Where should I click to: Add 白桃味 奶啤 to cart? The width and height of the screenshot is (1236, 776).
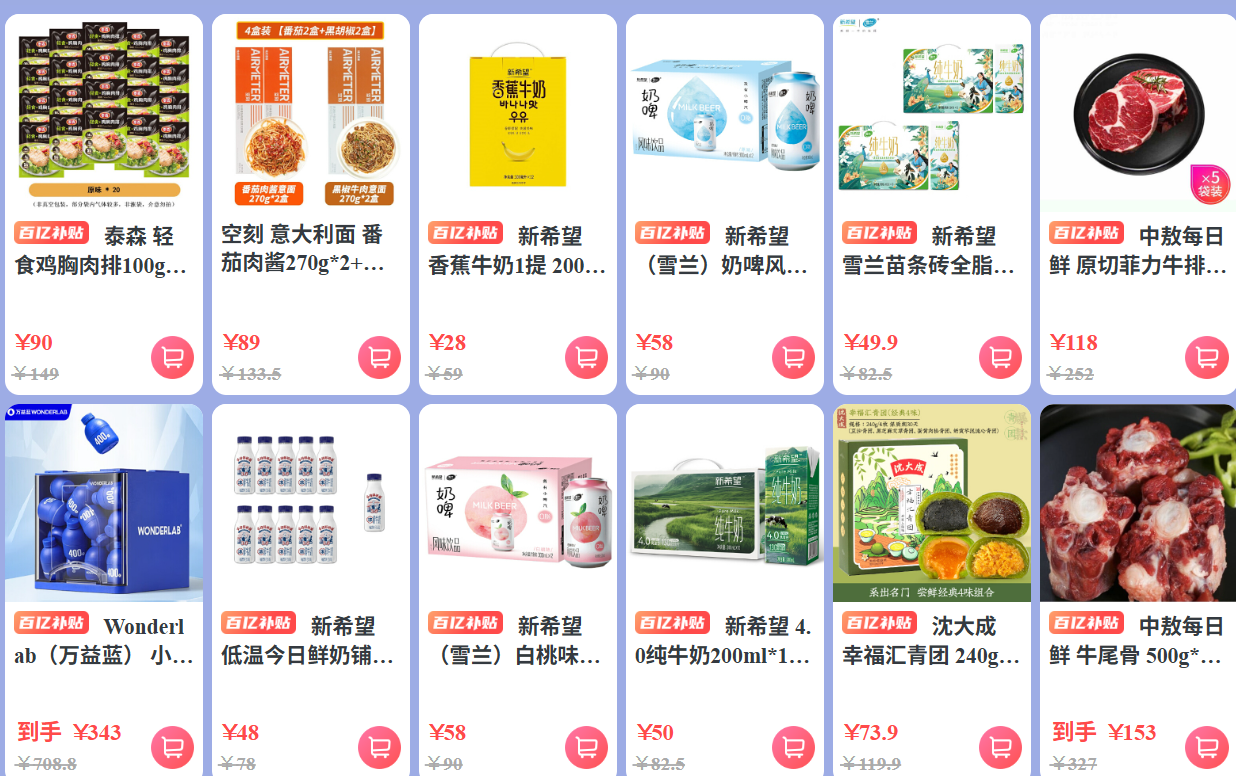(x=586, y=747)
